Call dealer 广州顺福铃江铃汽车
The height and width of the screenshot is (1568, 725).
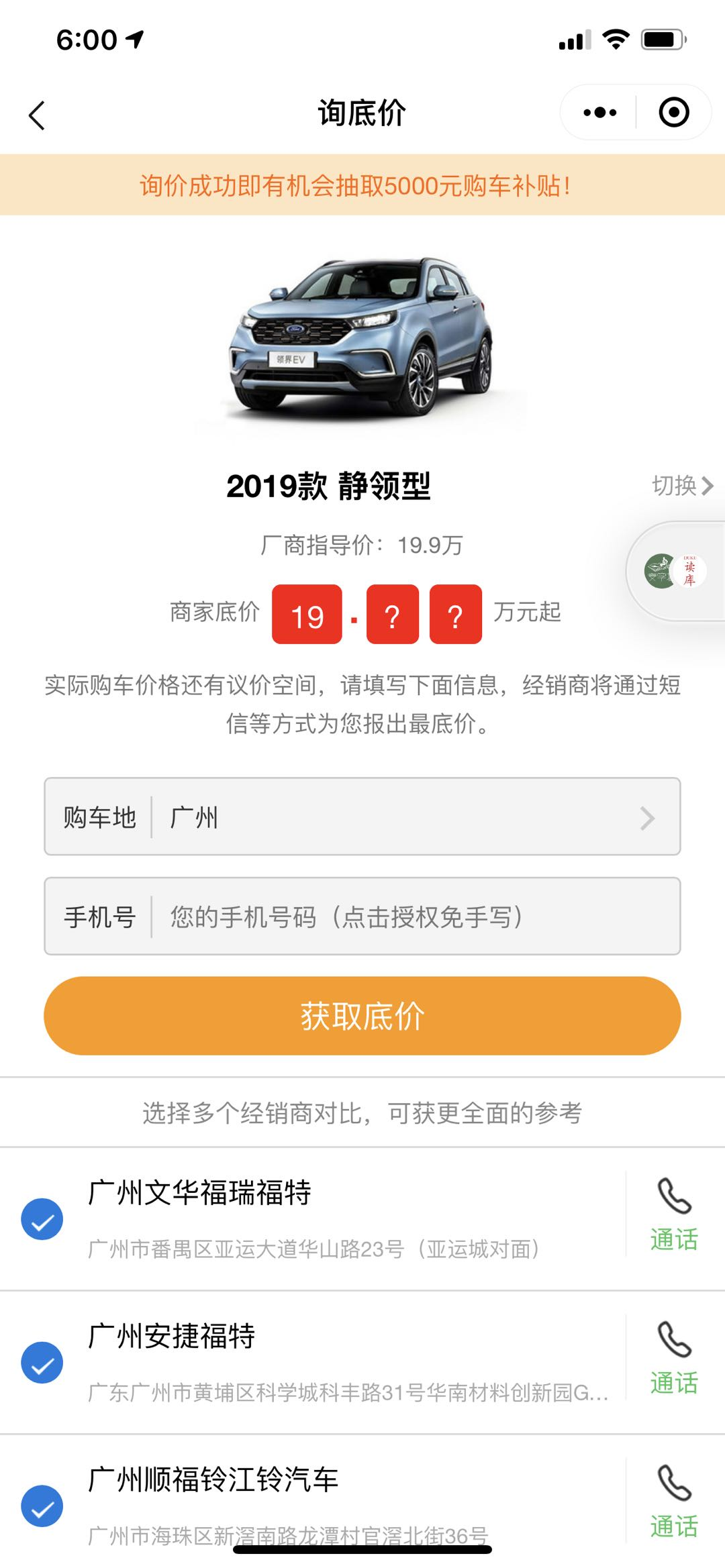[674, 1502]
